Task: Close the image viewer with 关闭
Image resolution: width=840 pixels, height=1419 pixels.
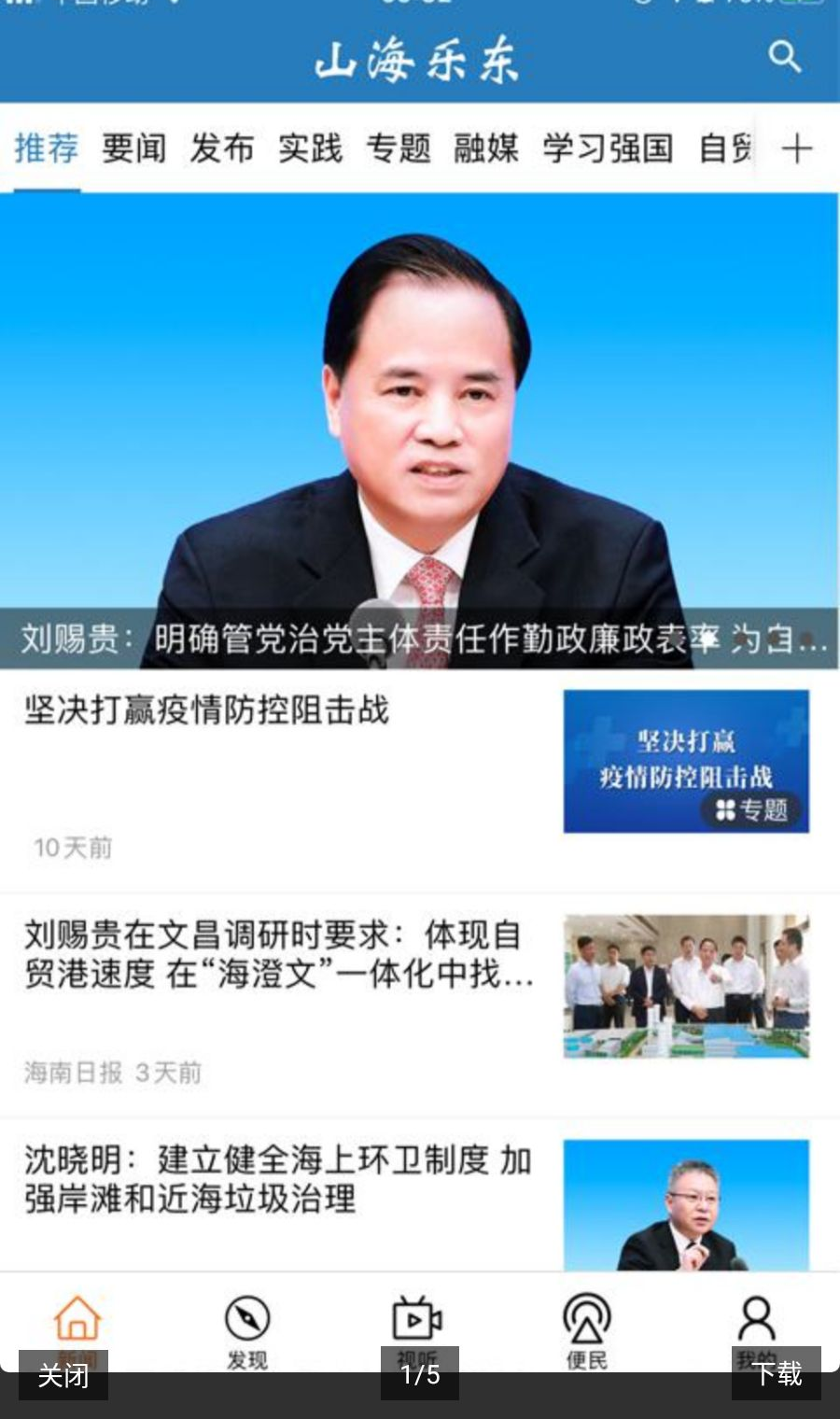Action: click(x=63, y=1374)
